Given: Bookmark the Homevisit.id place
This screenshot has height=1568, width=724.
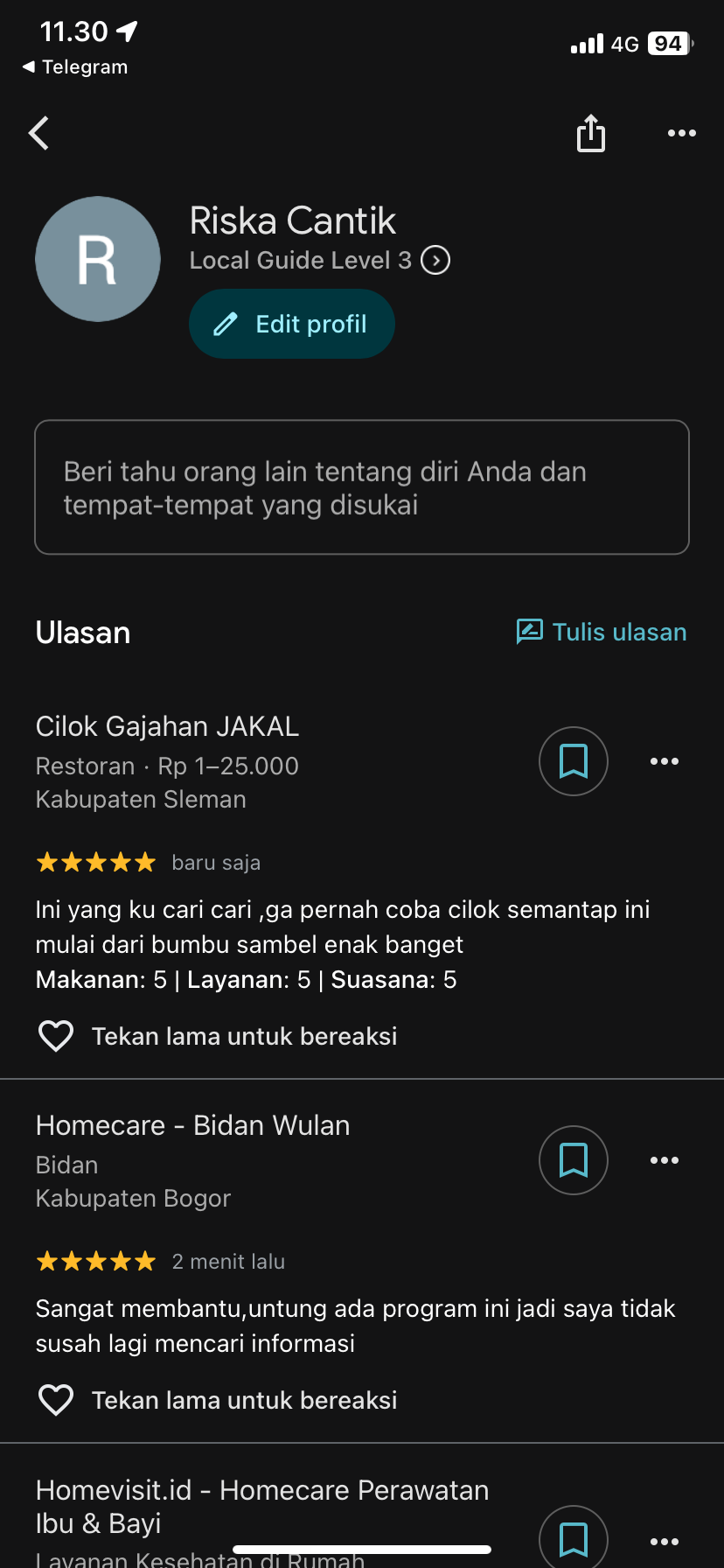Looking at the screenshot, I should coord(574,1540).
